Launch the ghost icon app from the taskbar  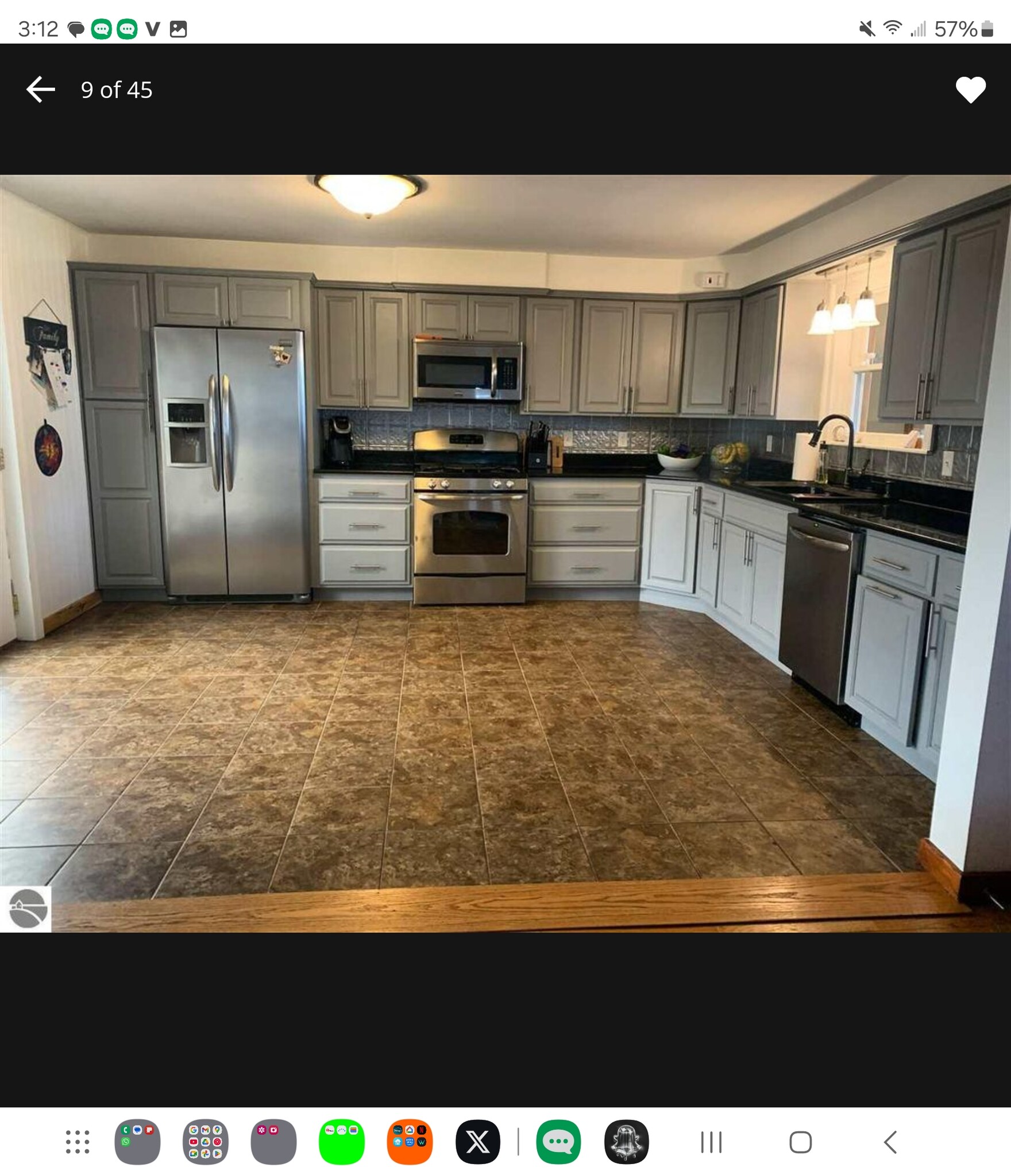pyautogui.click(x=626, y=1142)
